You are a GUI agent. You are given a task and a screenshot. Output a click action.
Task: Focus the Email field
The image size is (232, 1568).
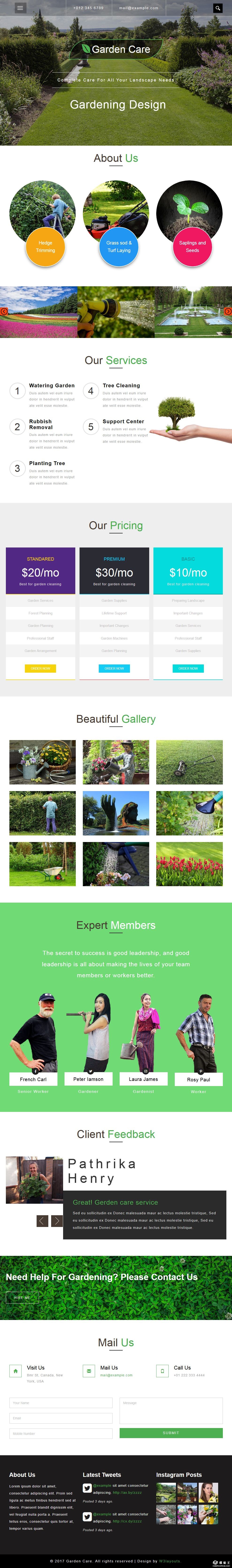pyautogui.click(x=61, y=1418)
